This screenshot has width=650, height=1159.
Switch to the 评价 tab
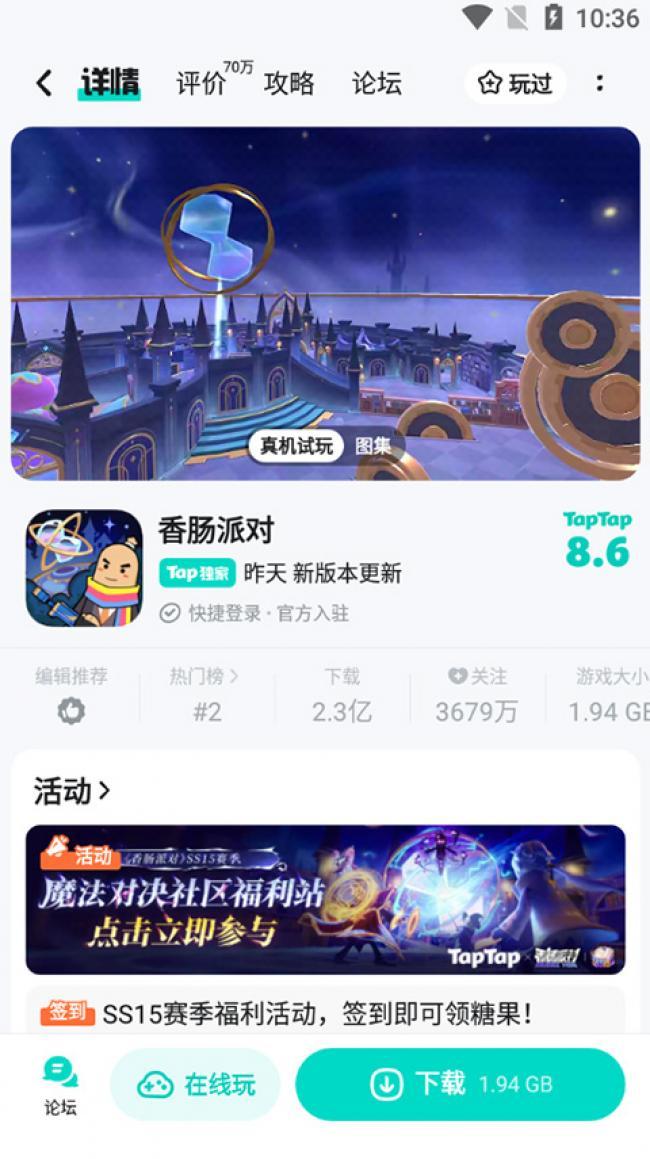point(203,84)
